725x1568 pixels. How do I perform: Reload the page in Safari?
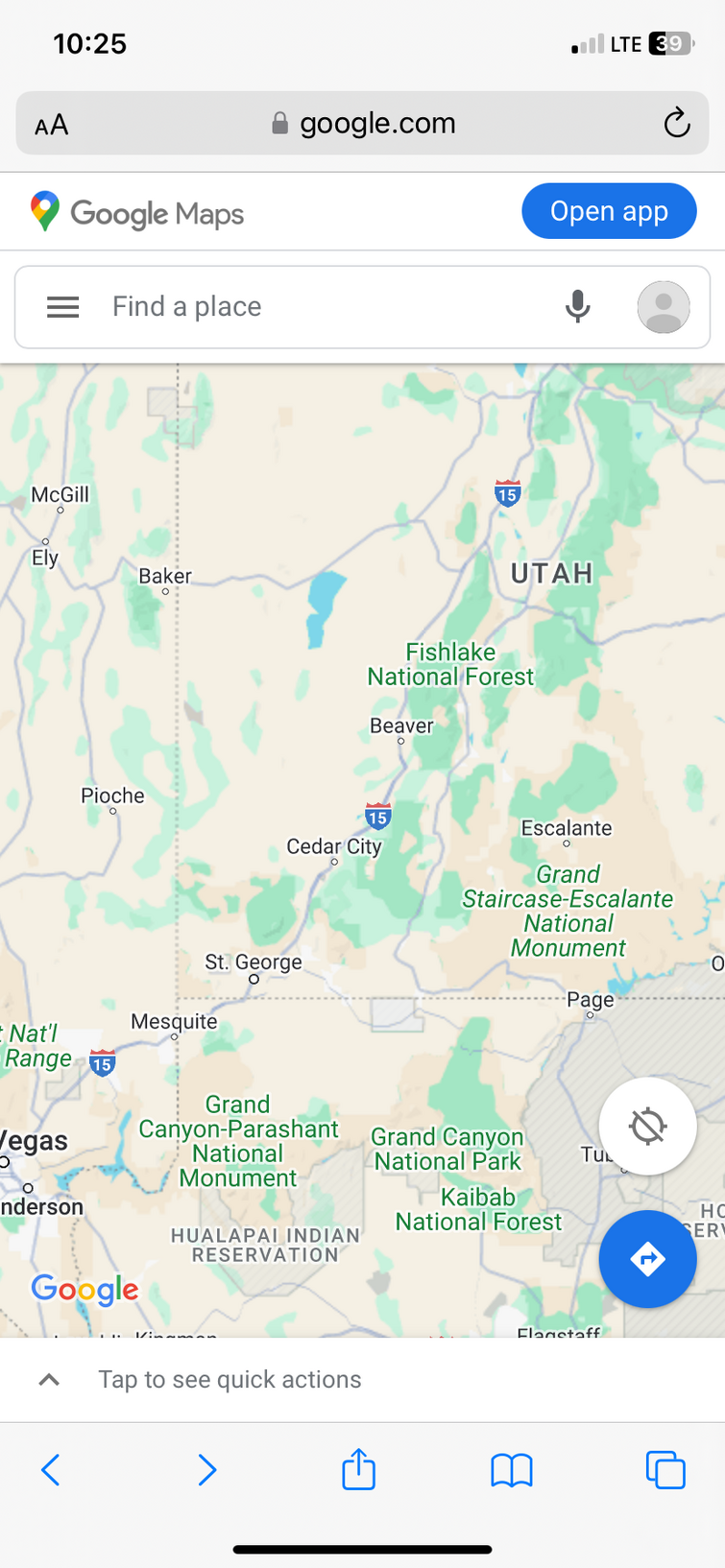coord(677,123)
